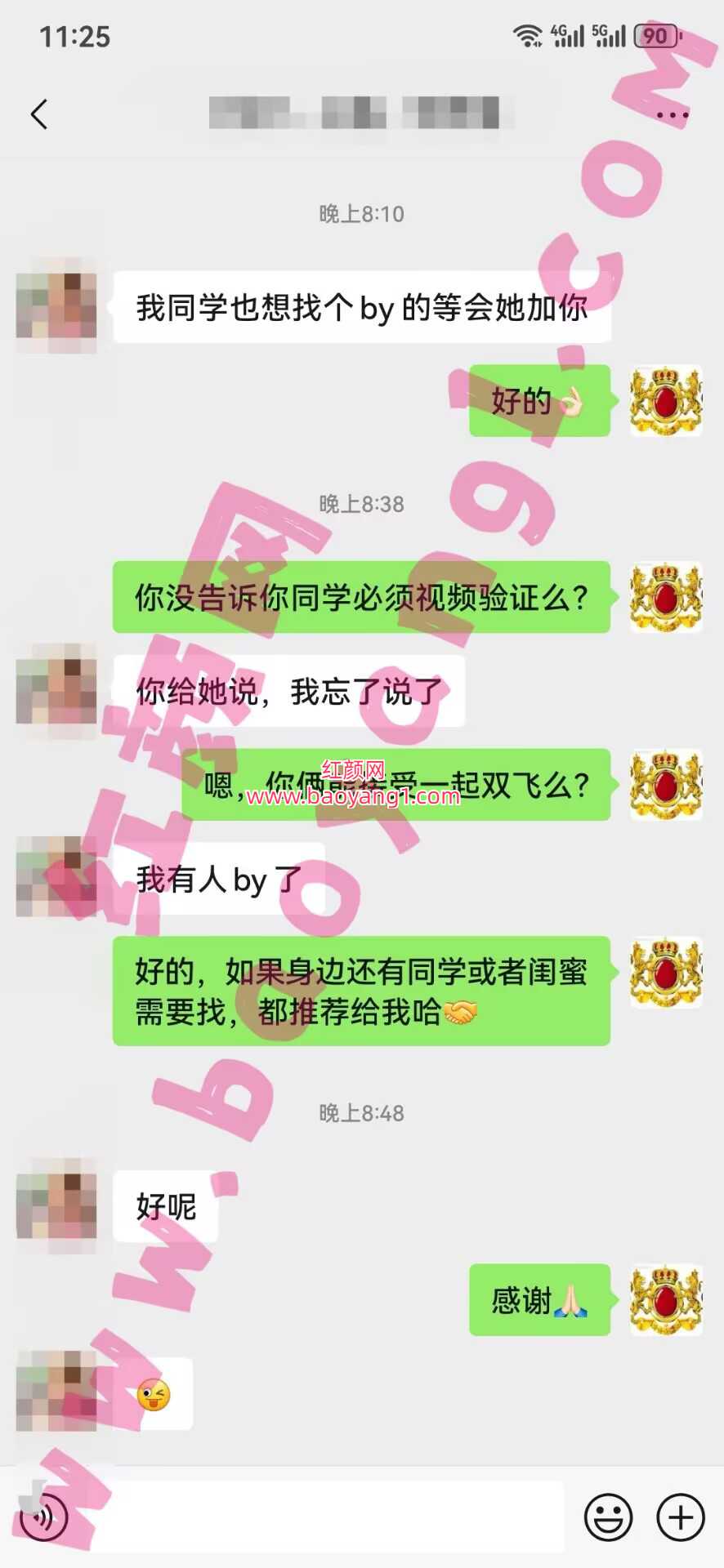Open the emoji sticker panel
The image size is (724, 1568).
pyautogui.click(x=608, y=1517)
